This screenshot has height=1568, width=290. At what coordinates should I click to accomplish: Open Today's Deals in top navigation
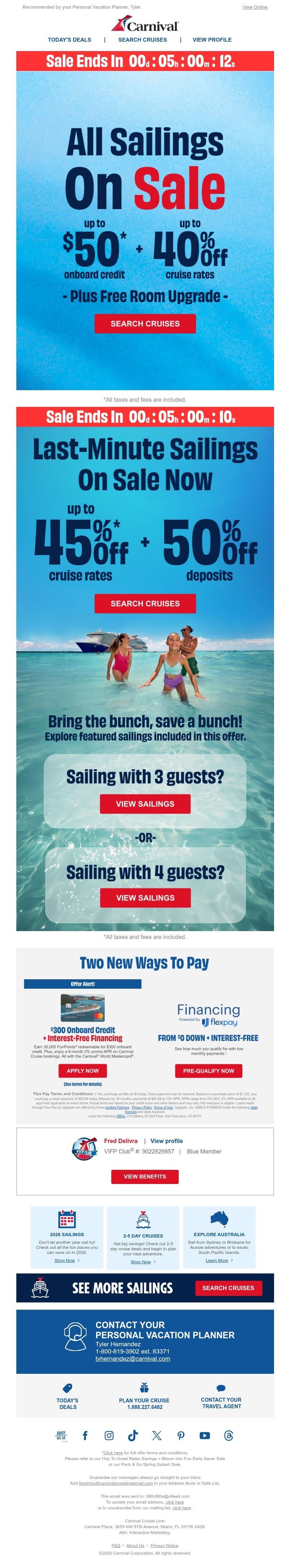70,39
